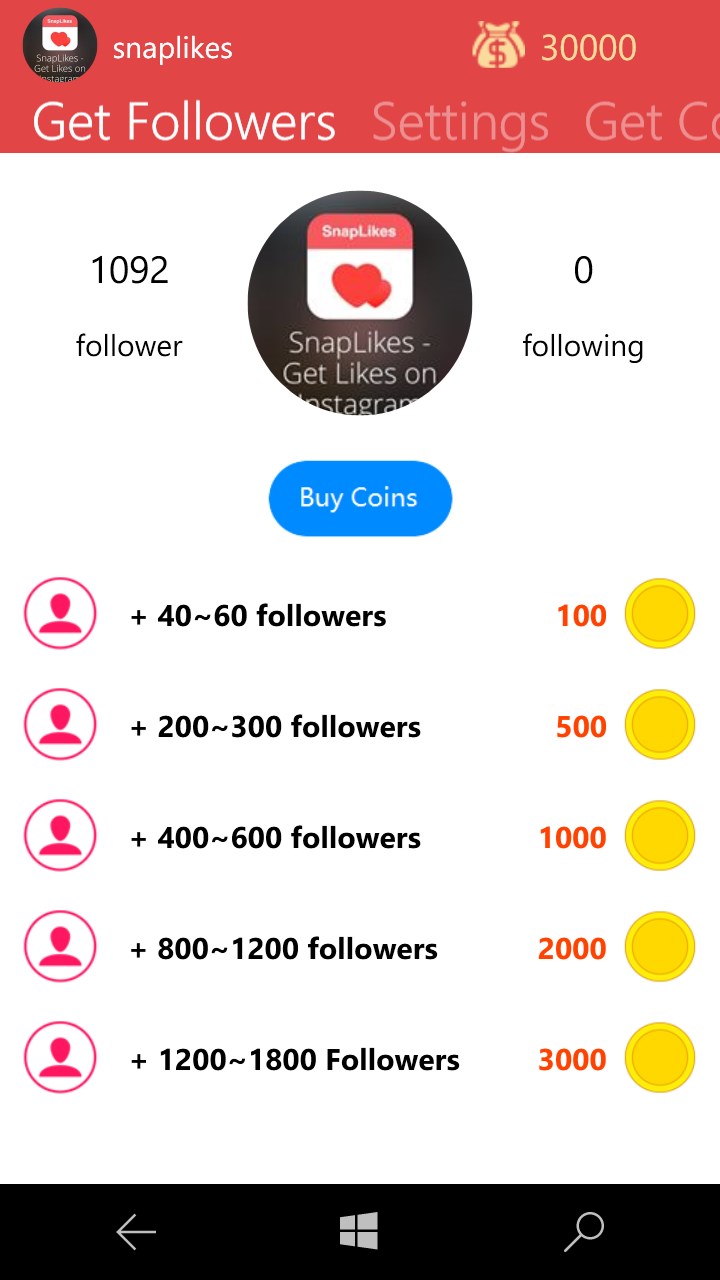Open the Windows home button
This screenshot has width=720, height=1280.
pyautogui.click(x=359, y=1231)
